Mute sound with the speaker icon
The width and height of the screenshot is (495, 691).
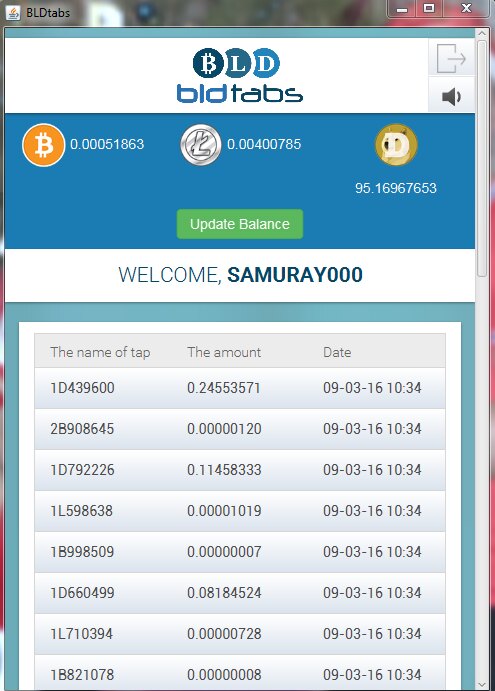[451, 96]
